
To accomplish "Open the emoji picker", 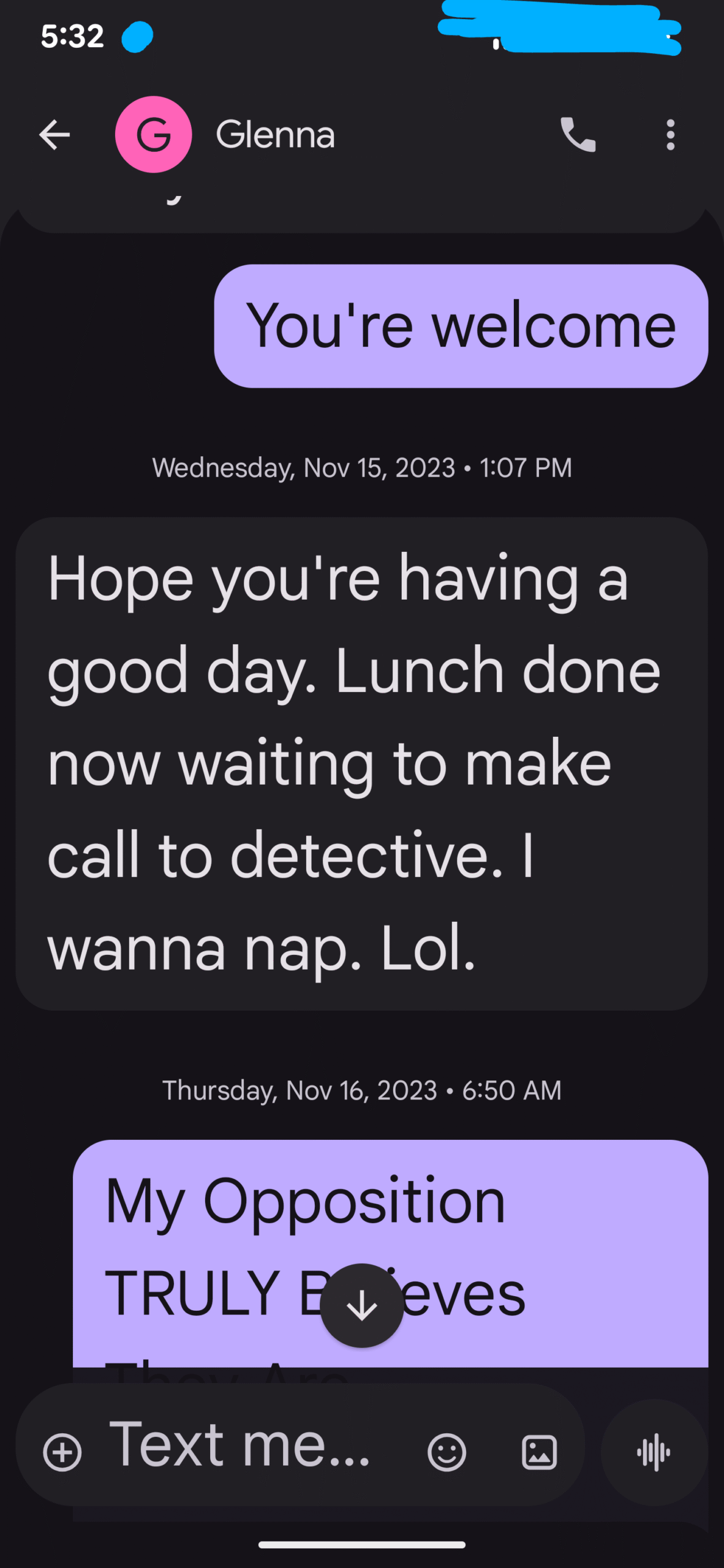I will 447,1452.
